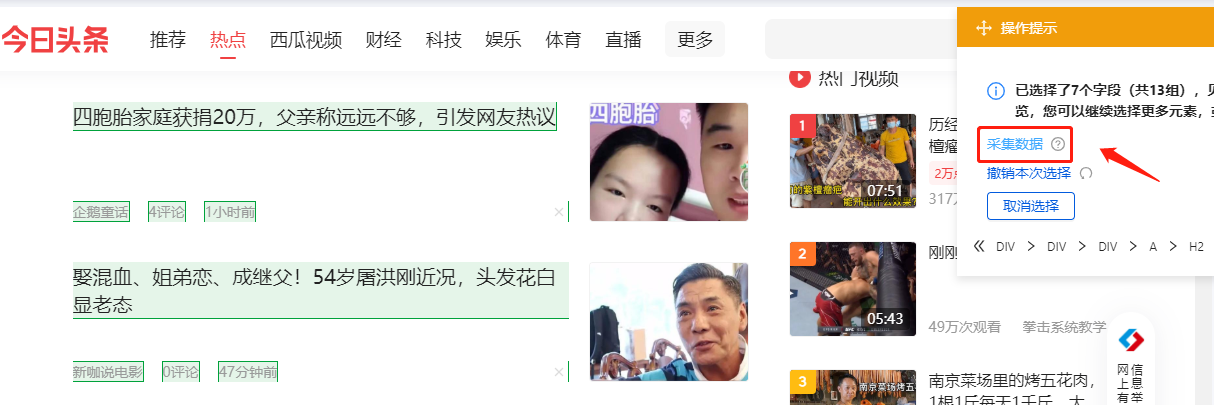Open the 直播 tab
The image size is (1214, 405).
tap(623, 40)
